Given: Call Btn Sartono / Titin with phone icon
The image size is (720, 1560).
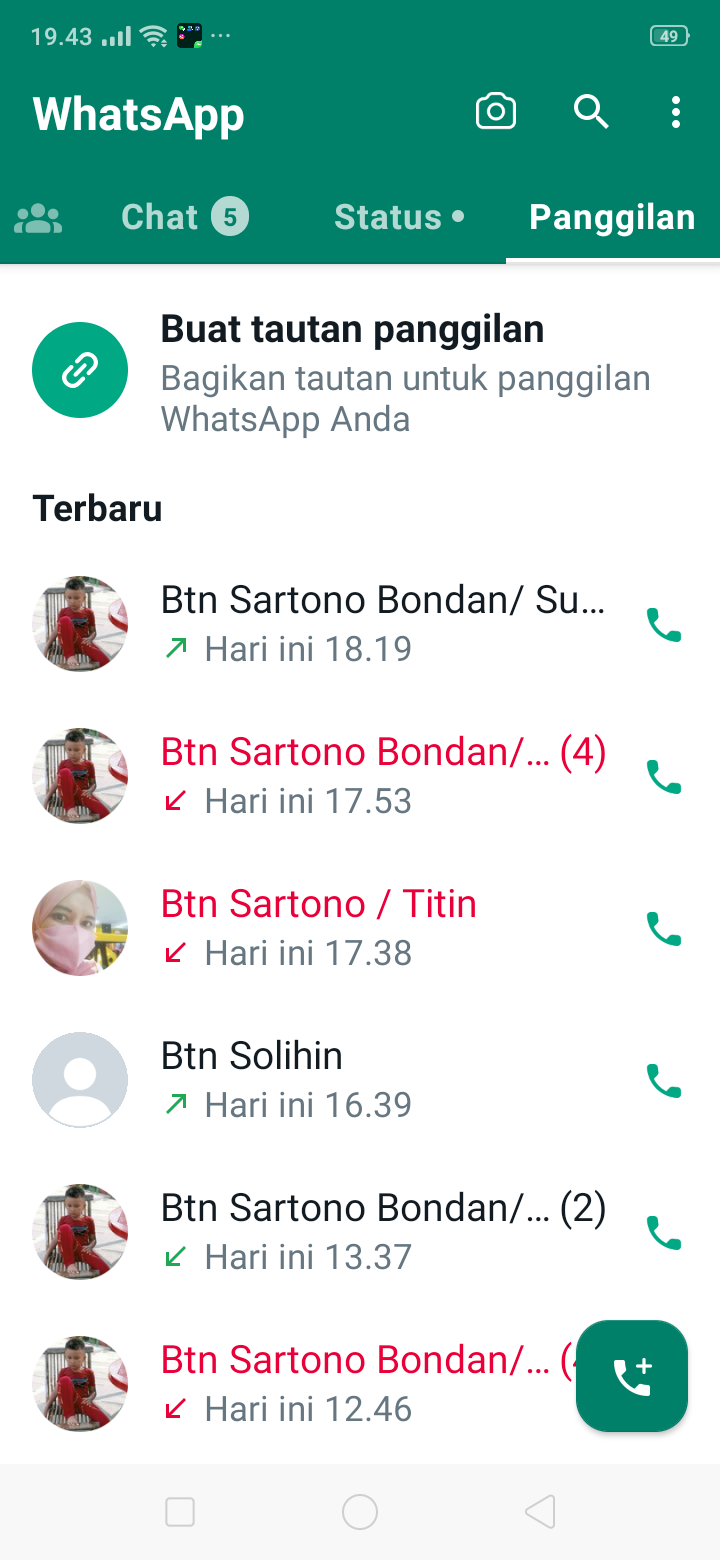Looking at the screenshot, I should [x=664, y=929].
